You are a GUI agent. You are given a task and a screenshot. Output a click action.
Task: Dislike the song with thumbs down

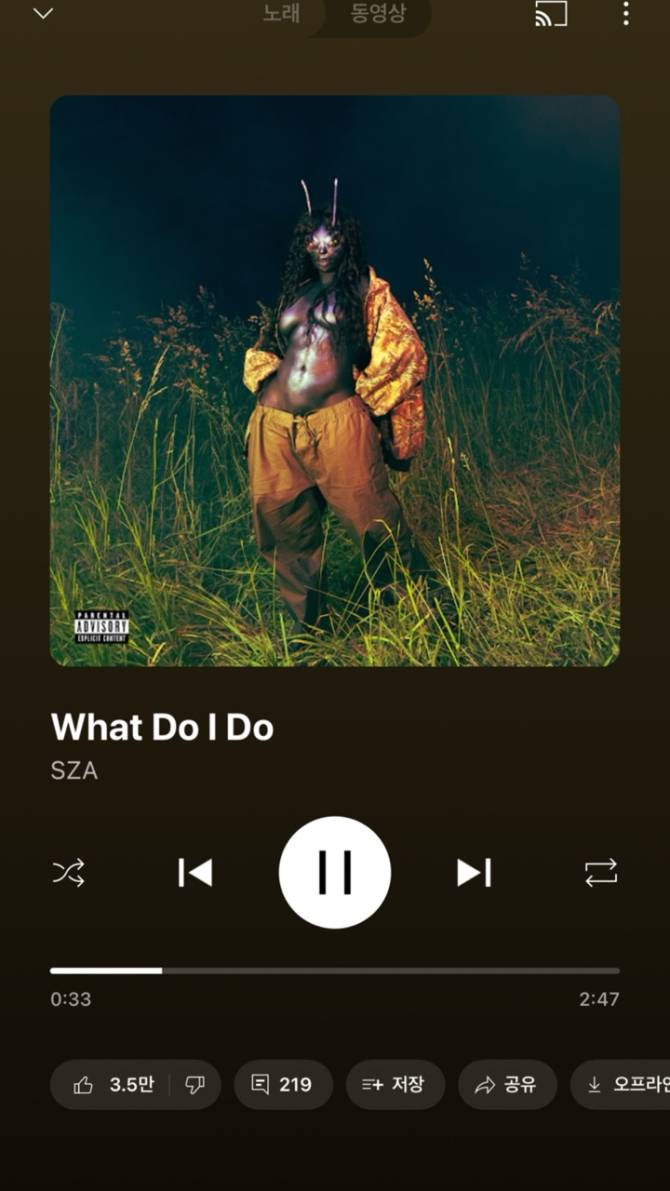pyautogui.click(x=195, y=1085)
